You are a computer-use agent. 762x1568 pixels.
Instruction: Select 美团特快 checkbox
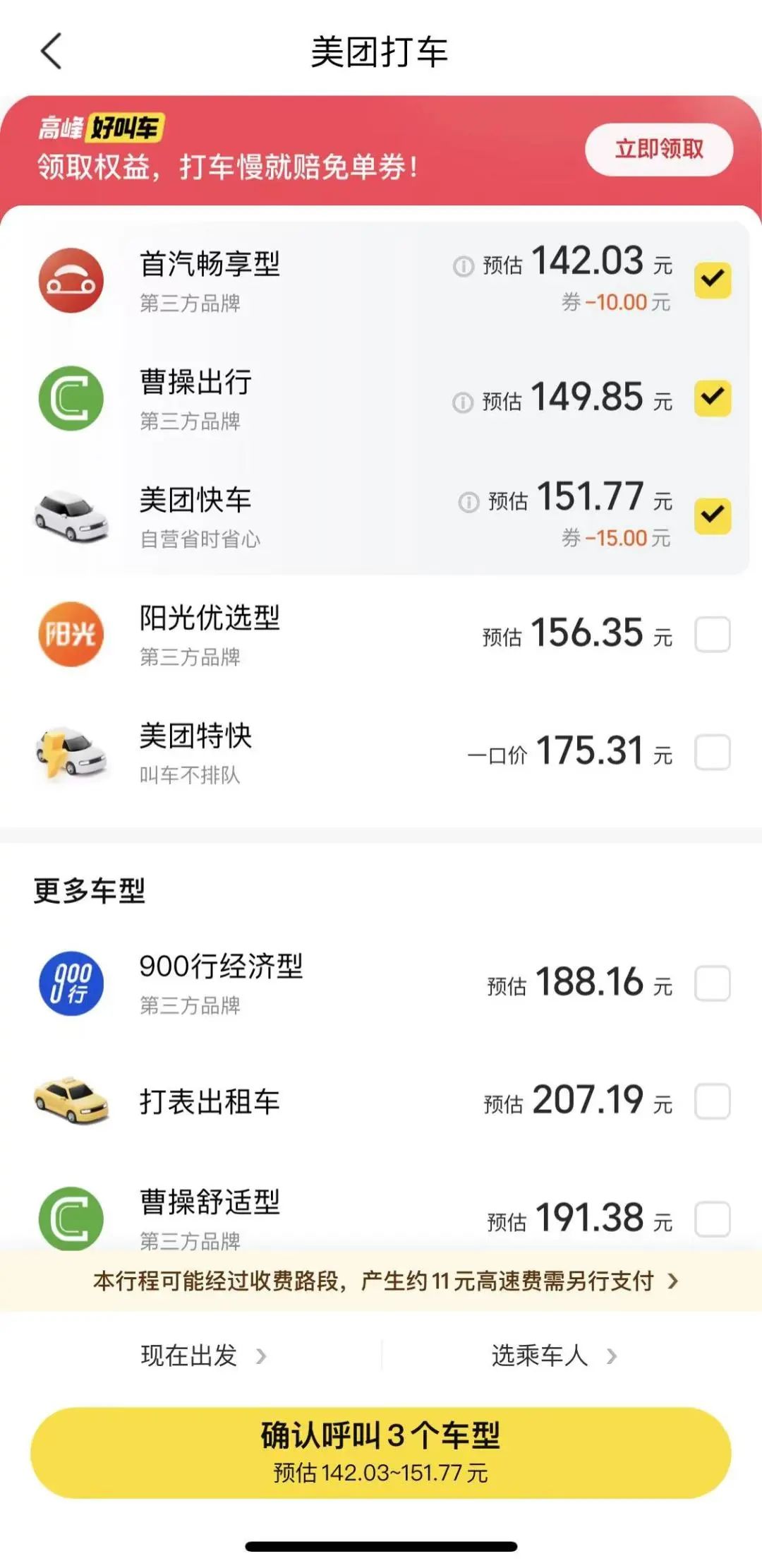click(x=712, y=752)
